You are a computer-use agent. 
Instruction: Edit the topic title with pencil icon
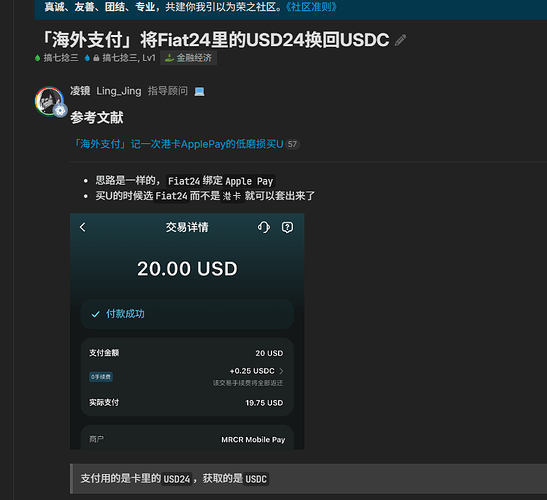pos(400,40)
